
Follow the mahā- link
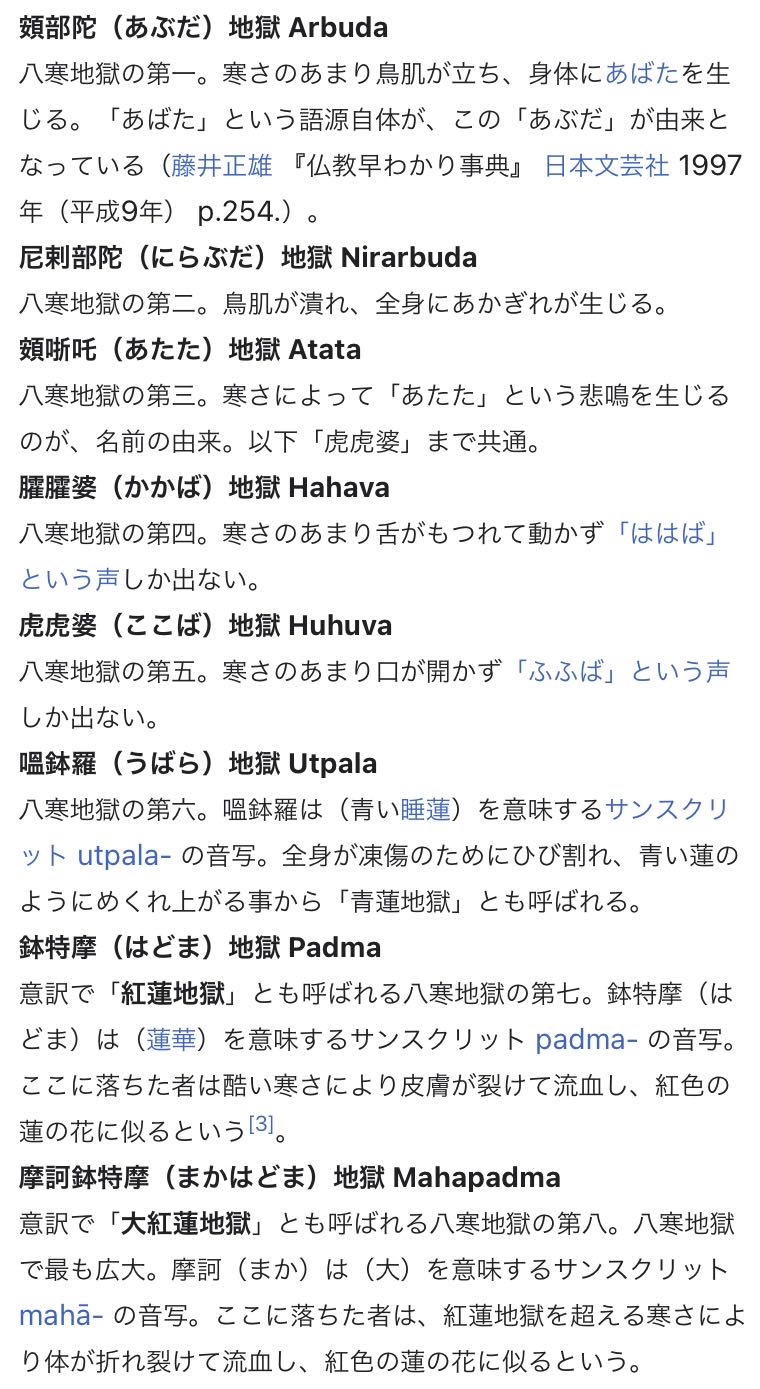click(61, 1315)
